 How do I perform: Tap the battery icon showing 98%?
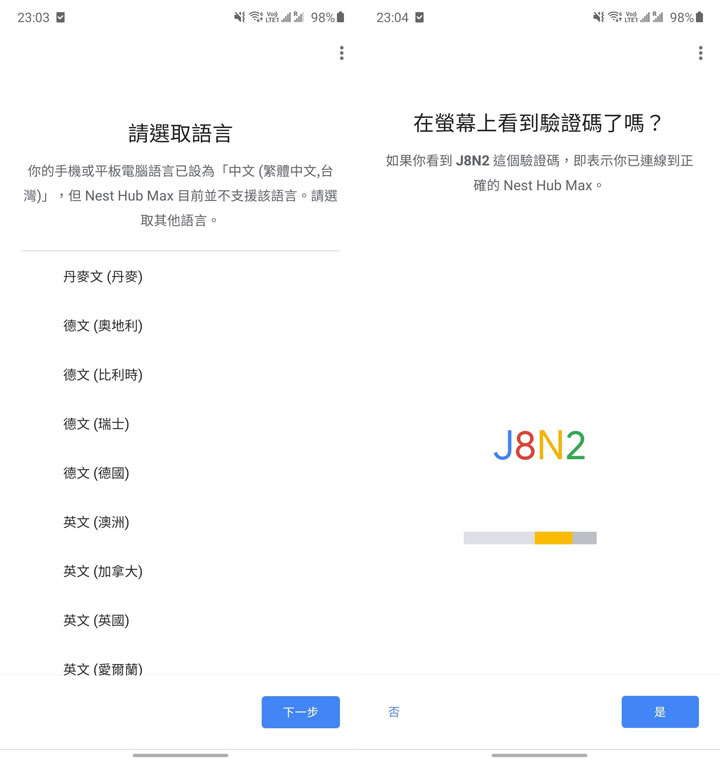[x=330, y=17]
